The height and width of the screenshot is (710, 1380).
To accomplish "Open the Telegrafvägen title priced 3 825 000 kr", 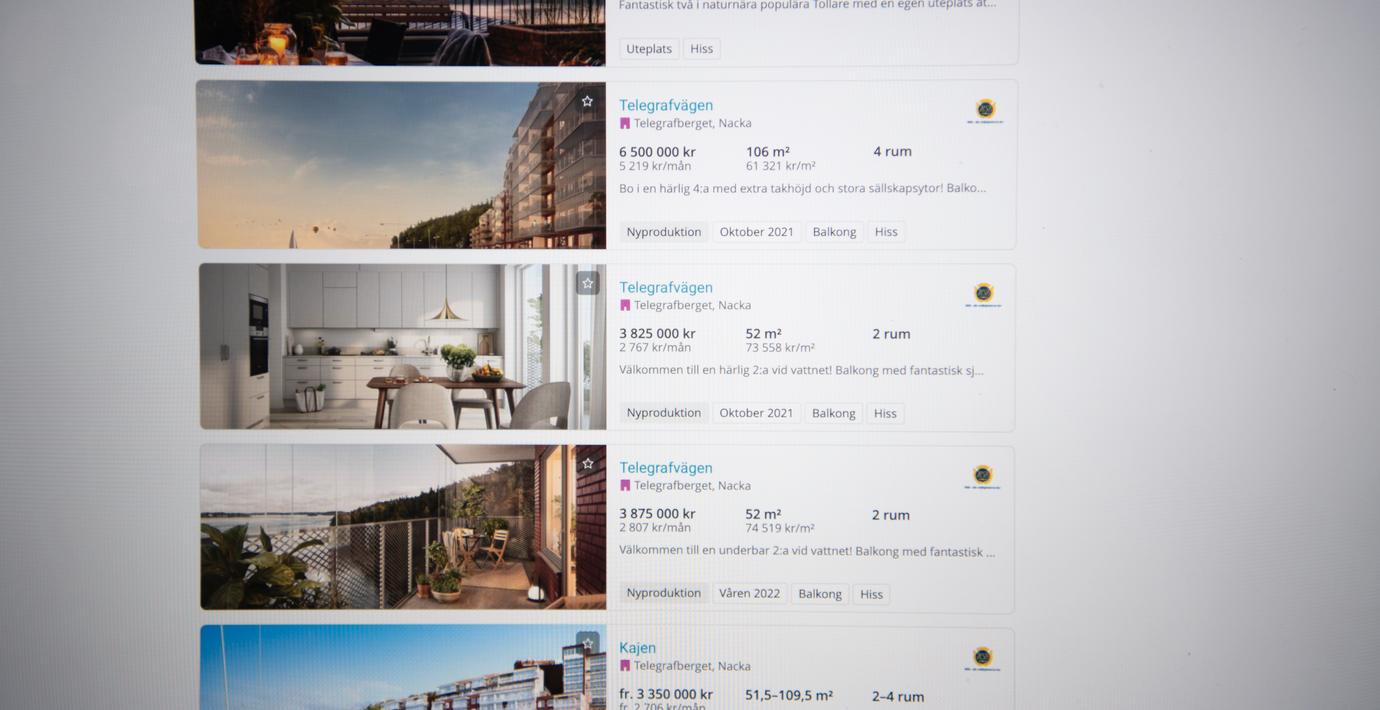I will (666, 287).
